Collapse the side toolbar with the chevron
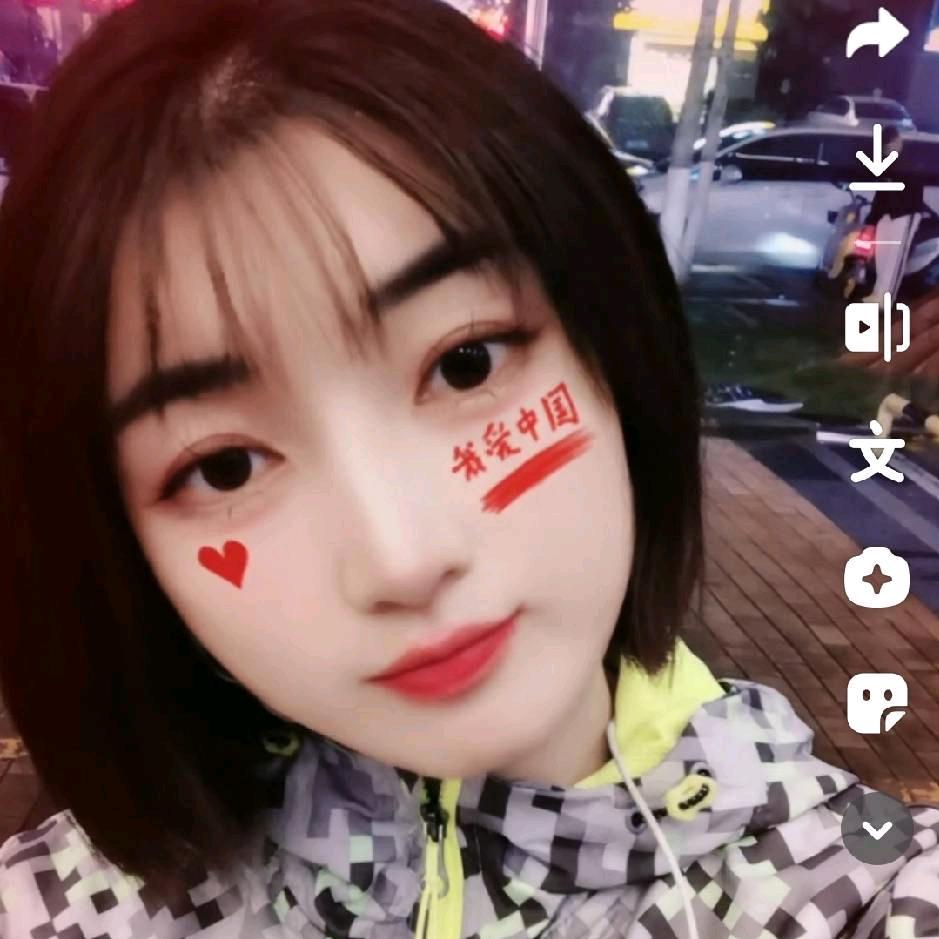 [877, 829]
